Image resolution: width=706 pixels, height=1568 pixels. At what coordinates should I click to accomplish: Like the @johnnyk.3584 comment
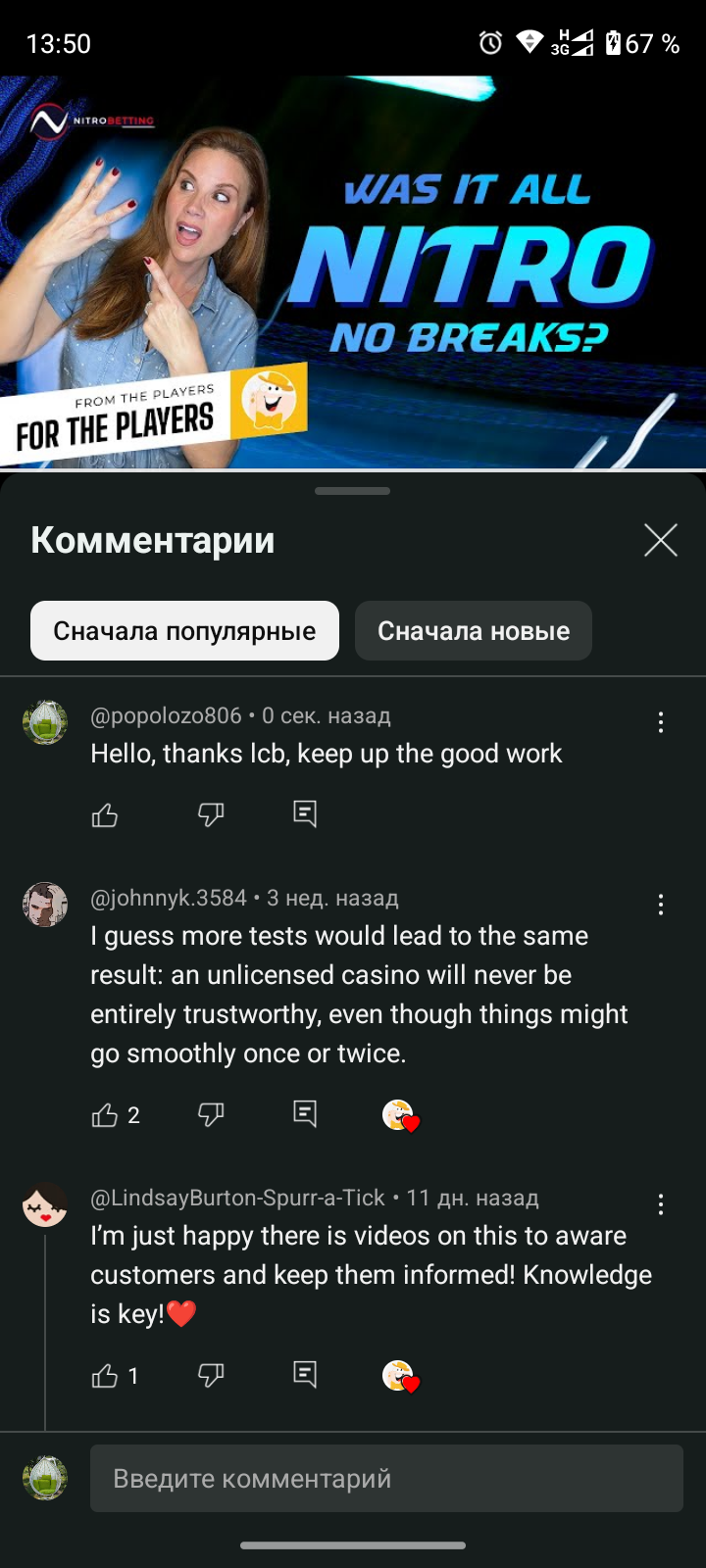pos(105,1114)
